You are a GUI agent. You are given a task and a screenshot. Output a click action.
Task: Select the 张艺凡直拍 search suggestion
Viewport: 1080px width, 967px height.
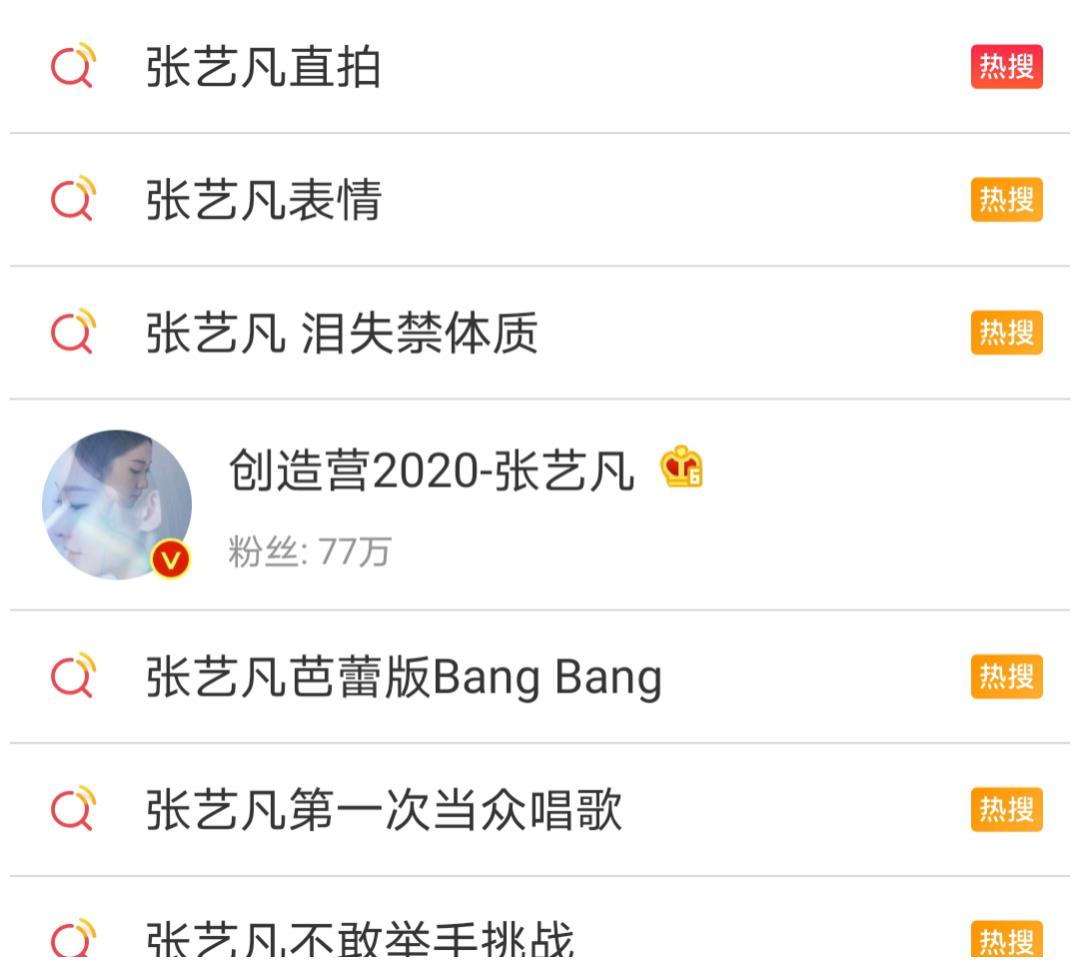(263, 68)
